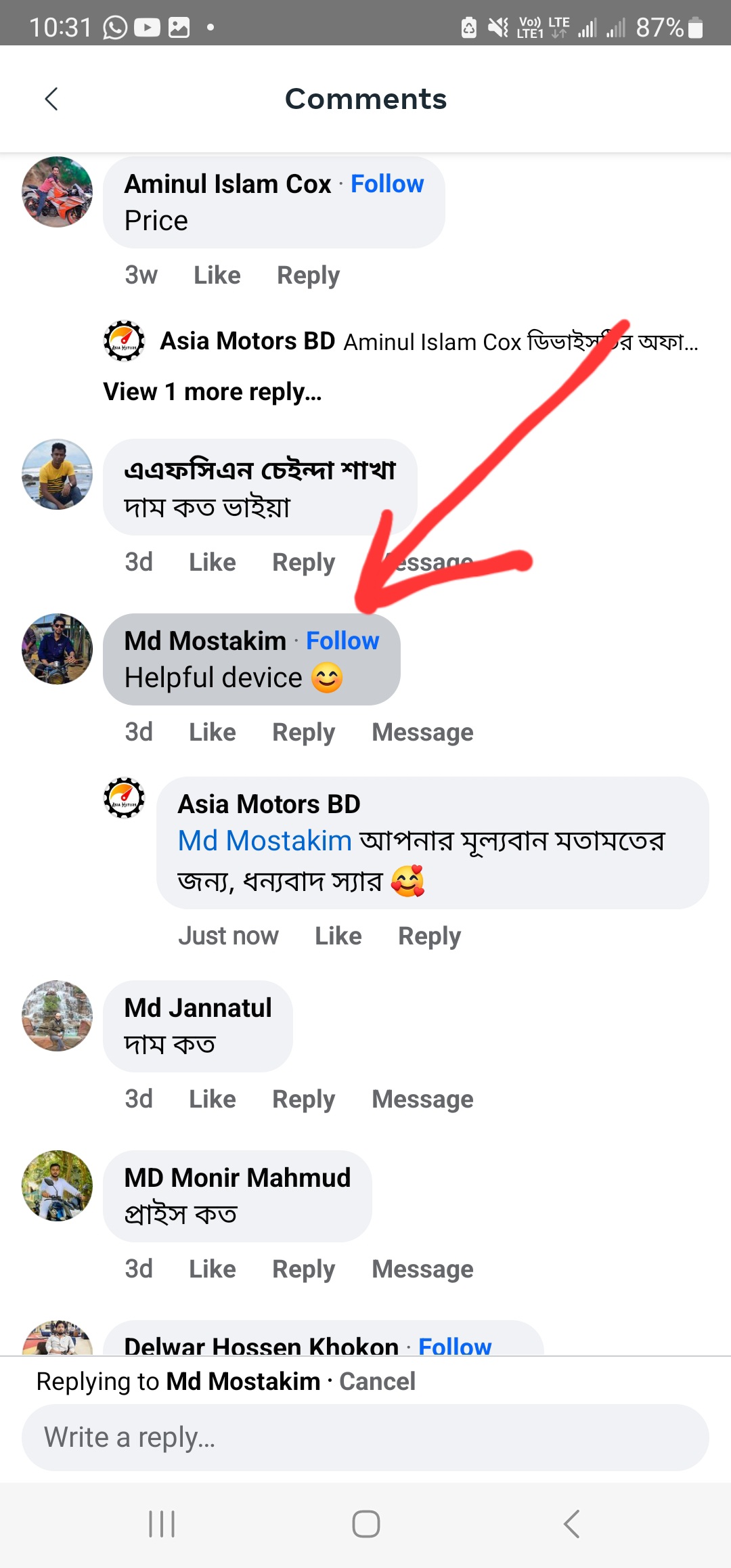Reply to Asia Motors BD's Just now reply
The image size is (731, 1568).
[429, 936]
